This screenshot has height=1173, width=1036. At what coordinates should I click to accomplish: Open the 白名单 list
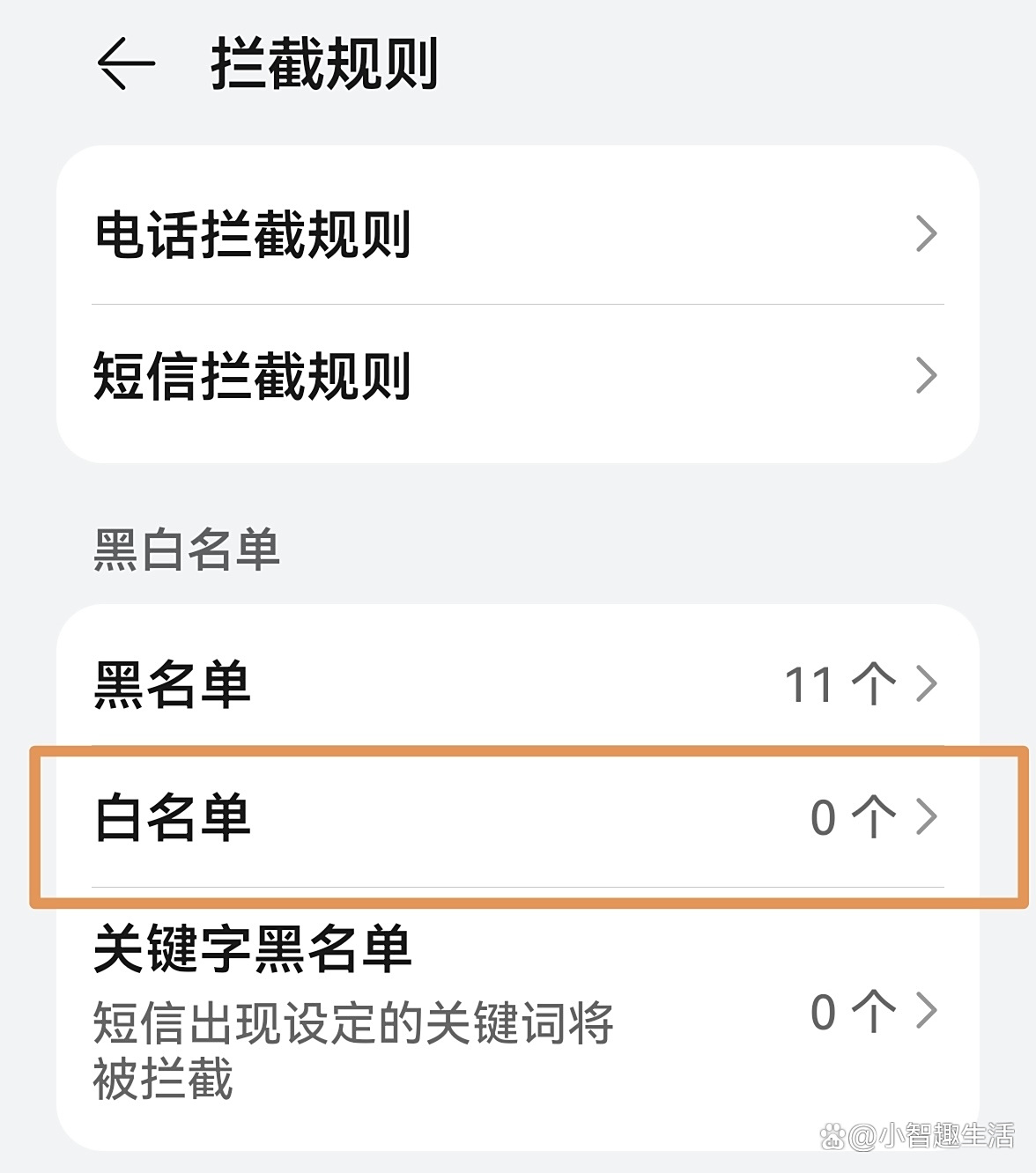tap(517, 817)
